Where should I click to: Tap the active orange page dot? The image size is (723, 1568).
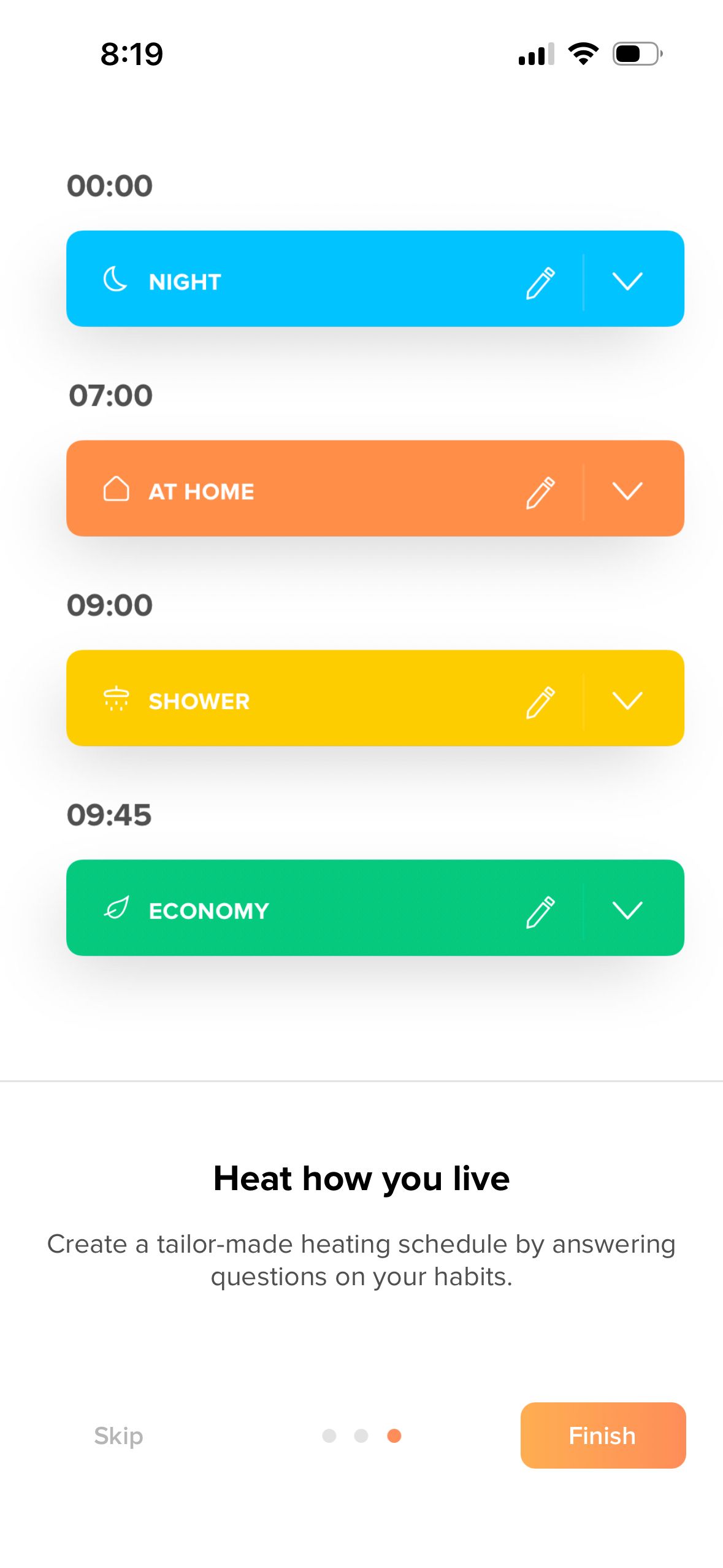pyautogui.click(x=393, y=1435)
